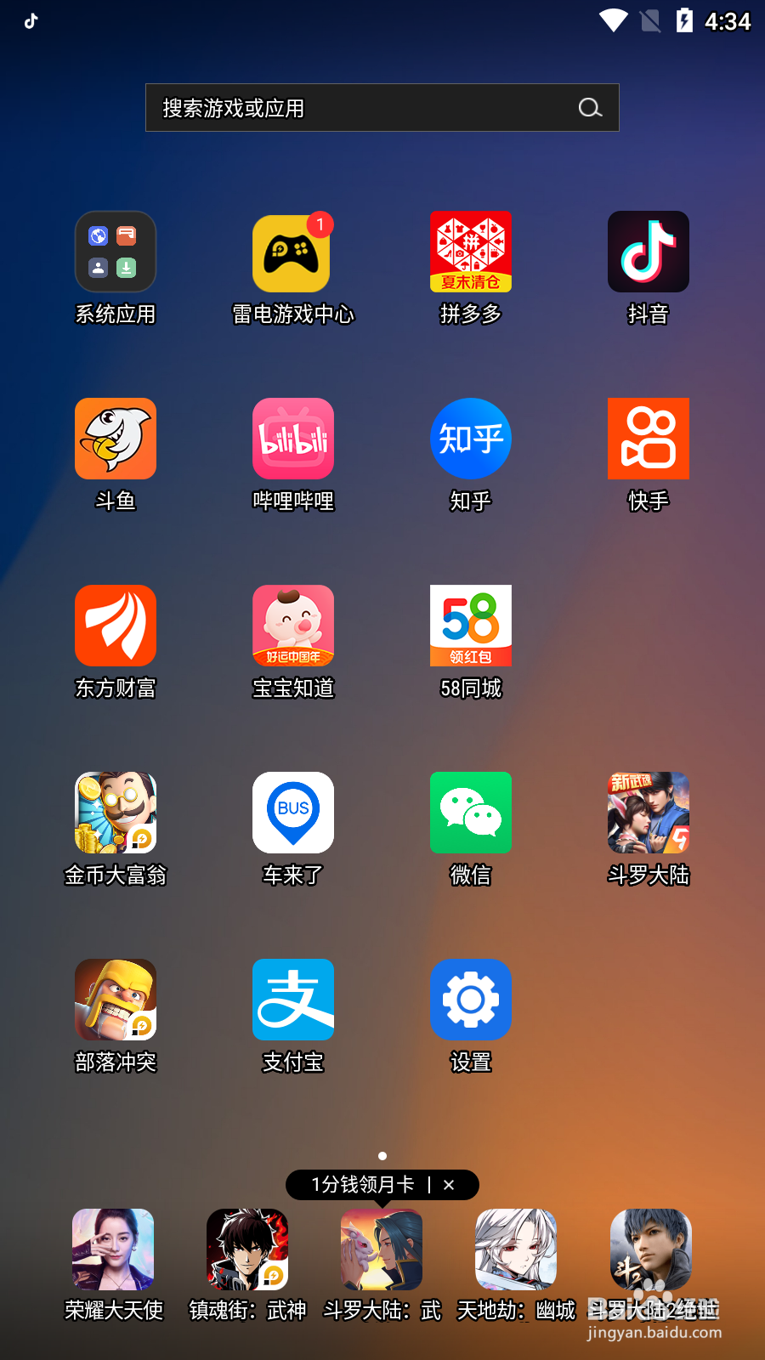The height and width of the screenshot is (1360, 765).
Task: Launch 天地劫：幽城 from the dock
Action: point(516,1249)
